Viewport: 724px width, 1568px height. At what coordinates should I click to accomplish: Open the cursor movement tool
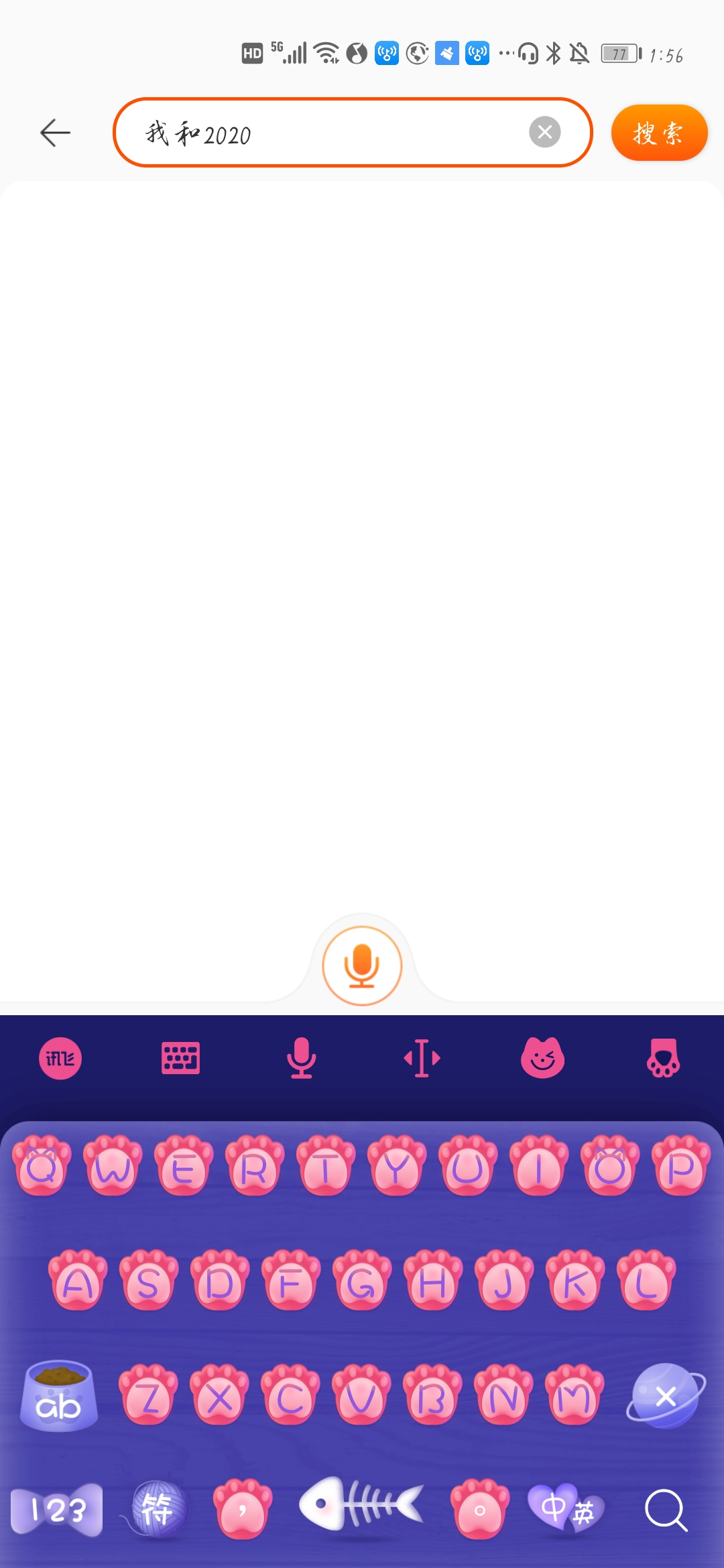coord(422,1059)
